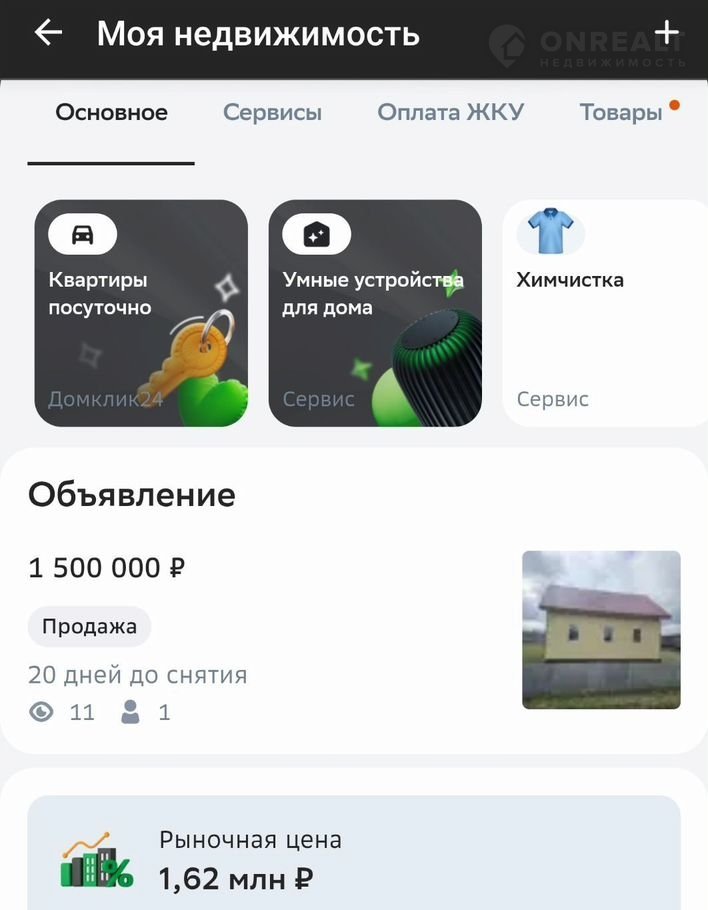Go back from Моя недвижимость
The height and width of the screenshot is (910, 708).
pos(48,33)
